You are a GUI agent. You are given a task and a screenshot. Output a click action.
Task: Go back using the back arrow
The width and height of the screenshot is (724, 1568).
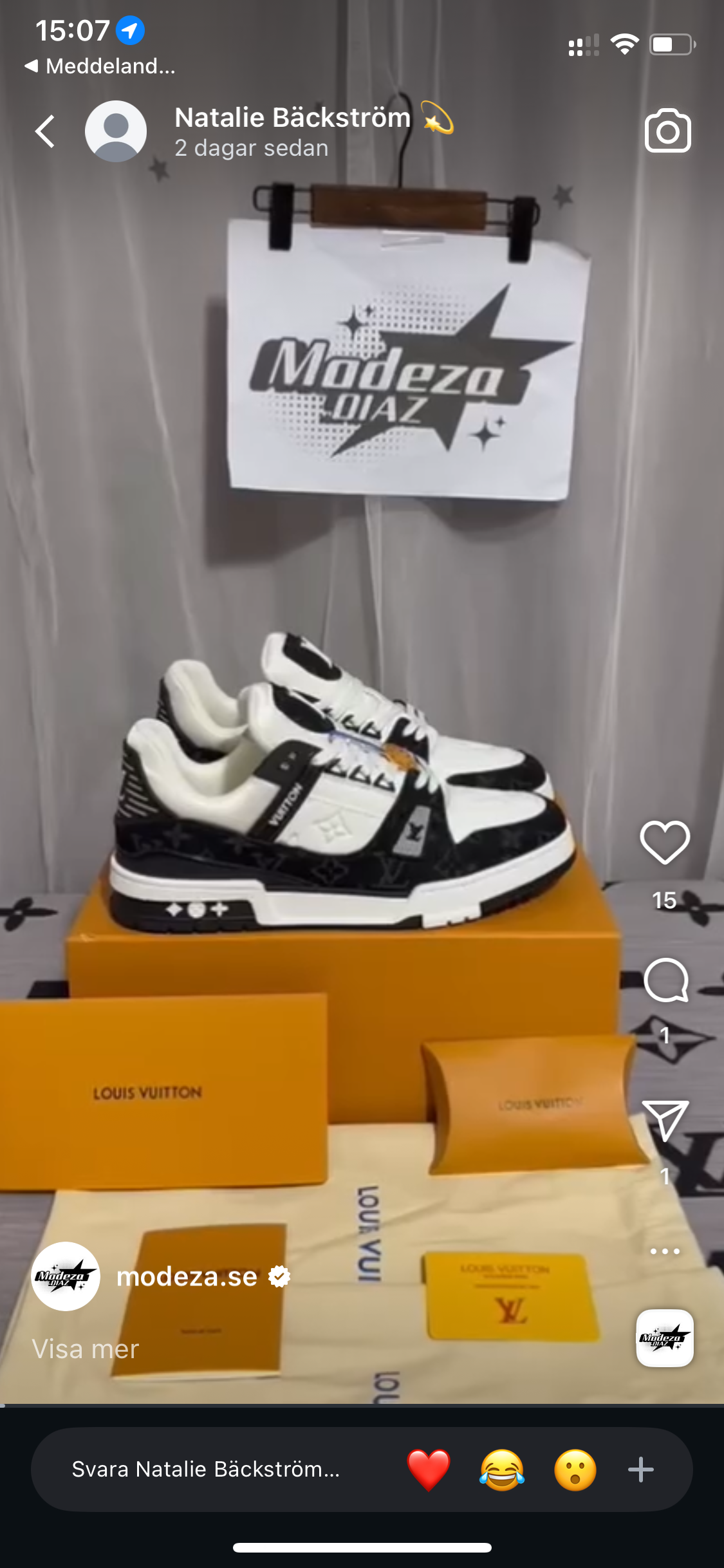(45, 132)
